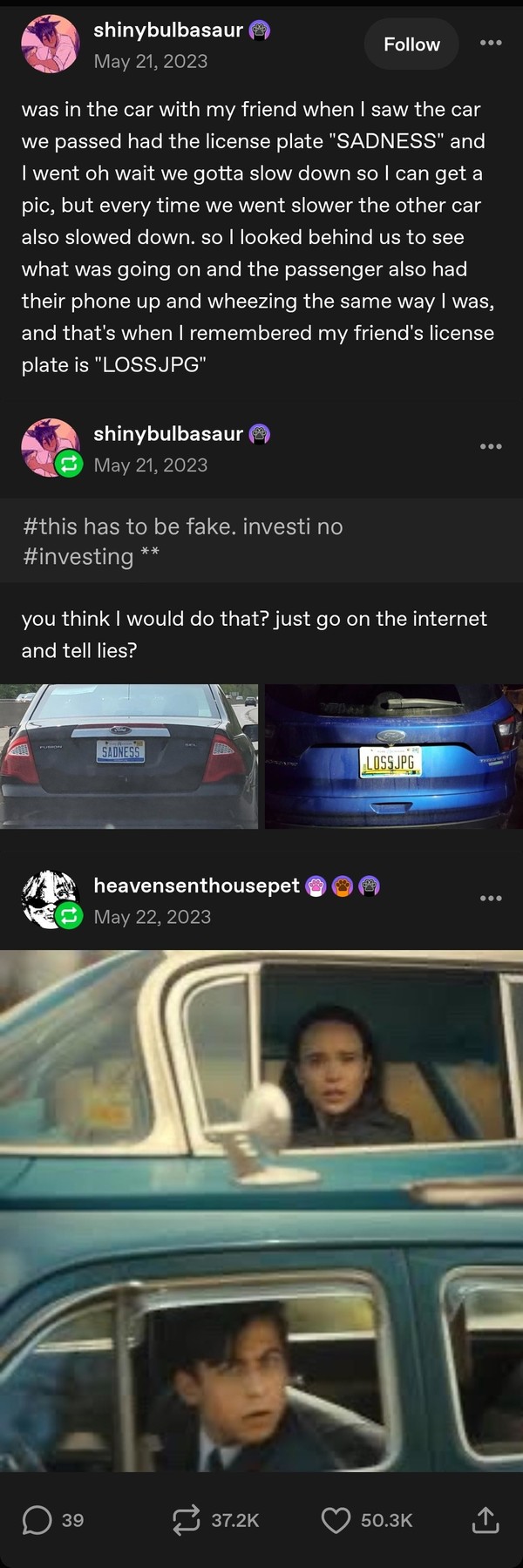
Task: Follow shinybulbasaur
Action: coord(411,44)
